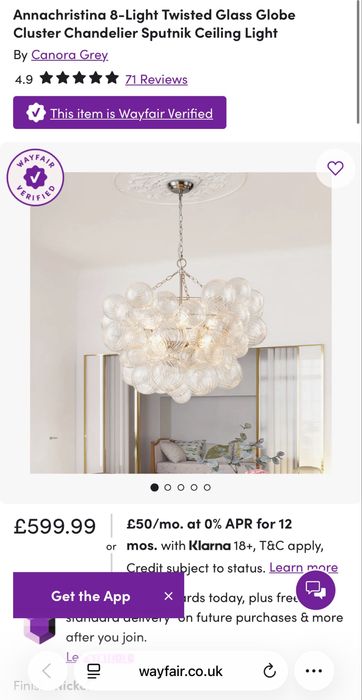Open the Canora Grey brand link
Screen dimensions: 362x700
[x=70, y=55]
